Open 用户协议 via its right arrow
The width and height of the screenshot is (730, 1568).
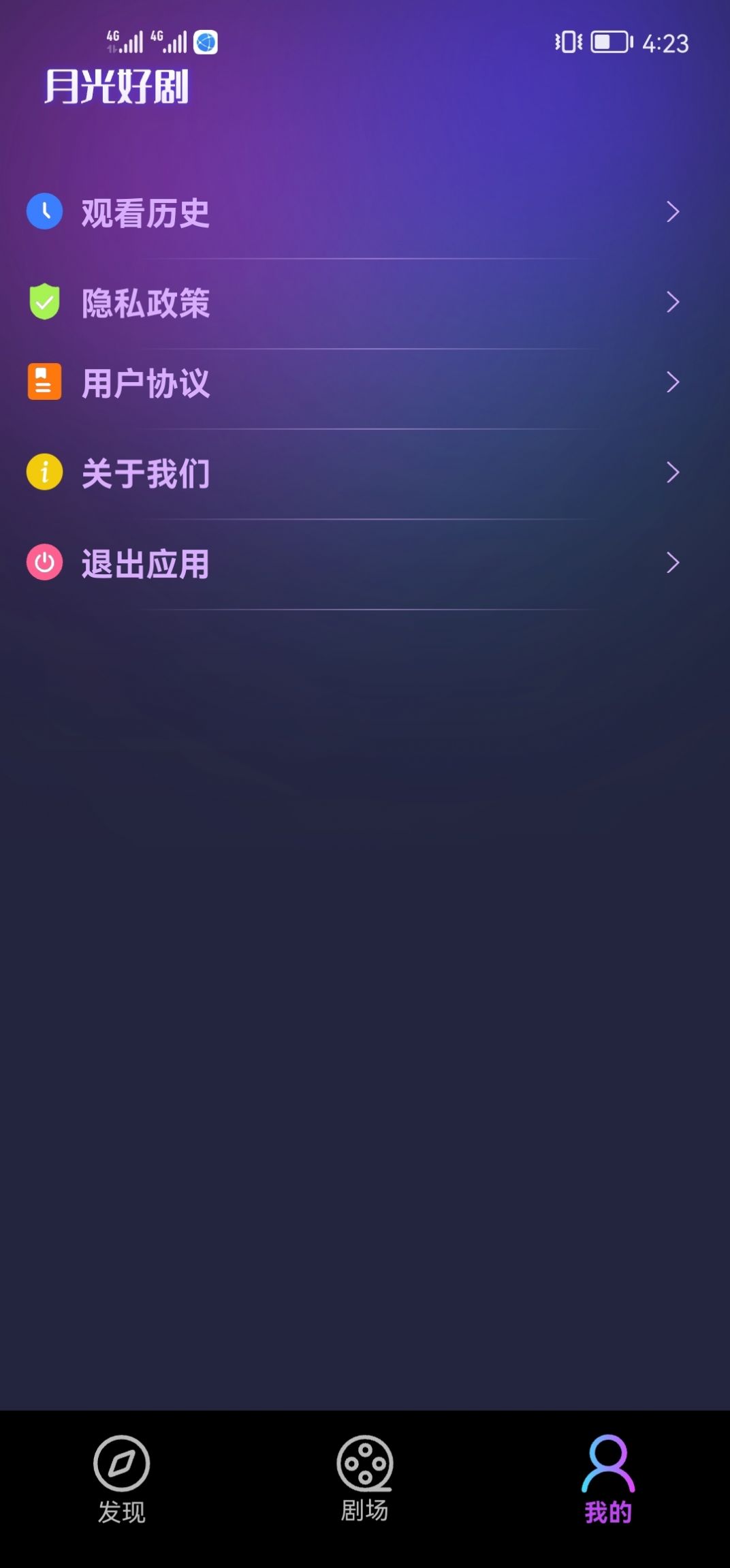[673, 384]
